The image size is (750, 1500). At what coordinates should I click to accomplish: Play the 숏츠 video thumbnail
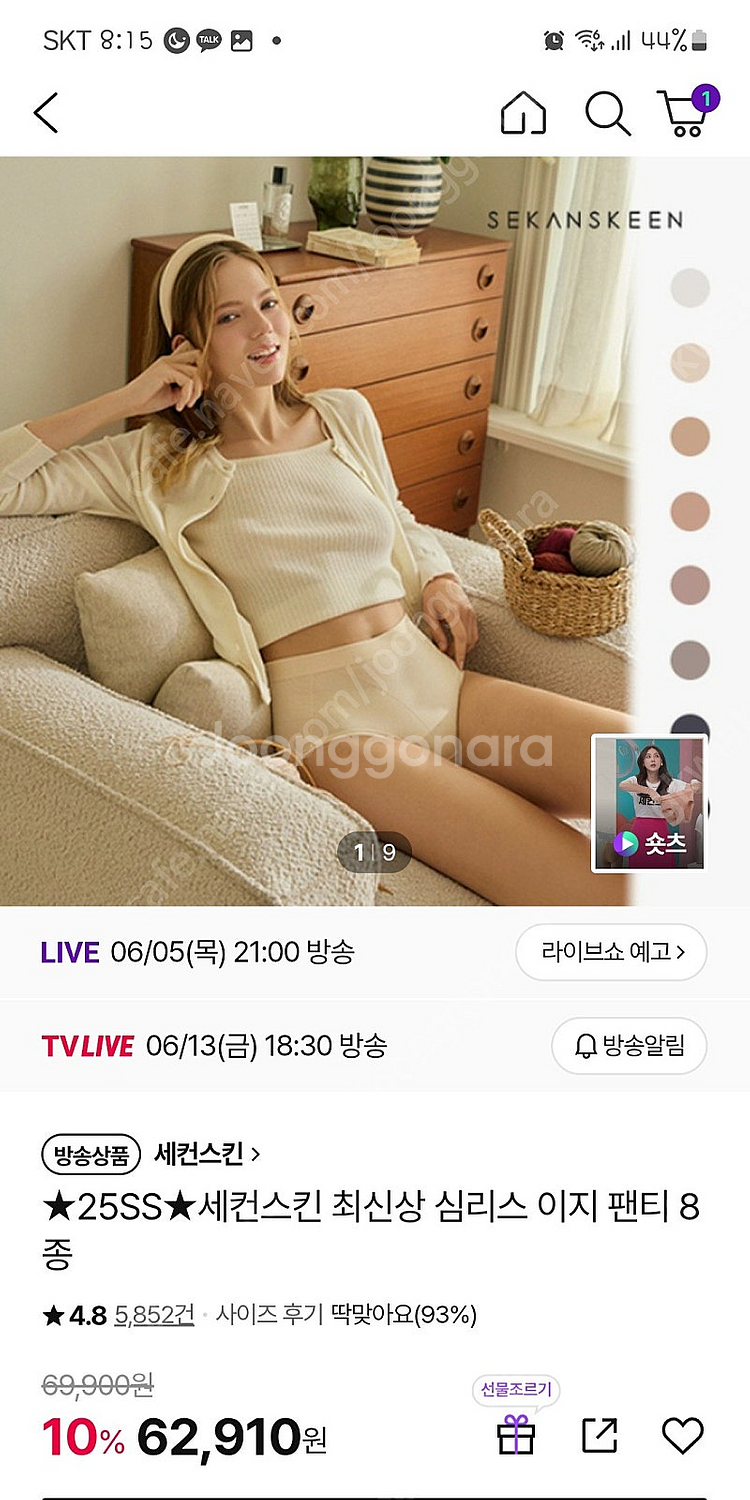coord(650,803)
